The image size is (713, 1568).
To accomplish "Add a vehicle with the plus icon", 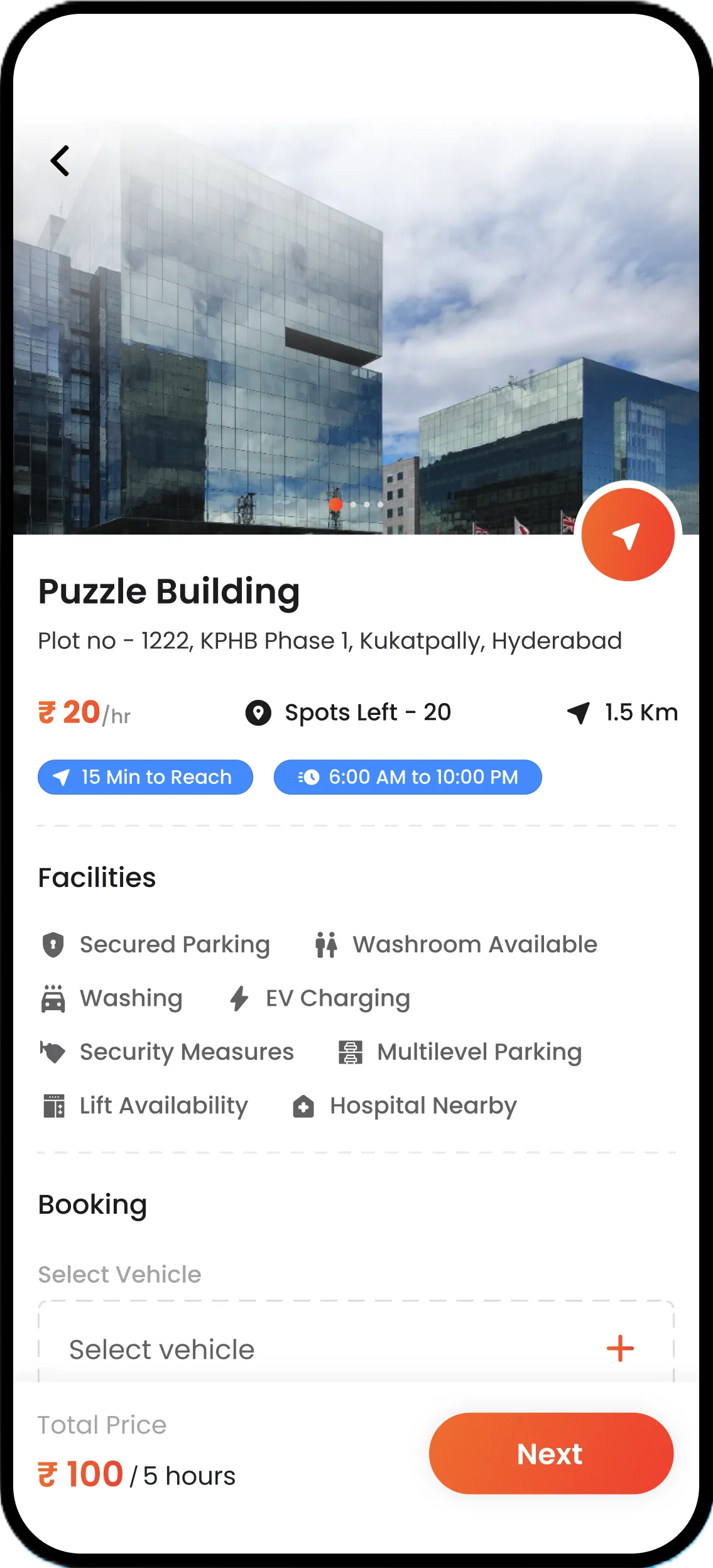I will click(x=620, y=1349).
